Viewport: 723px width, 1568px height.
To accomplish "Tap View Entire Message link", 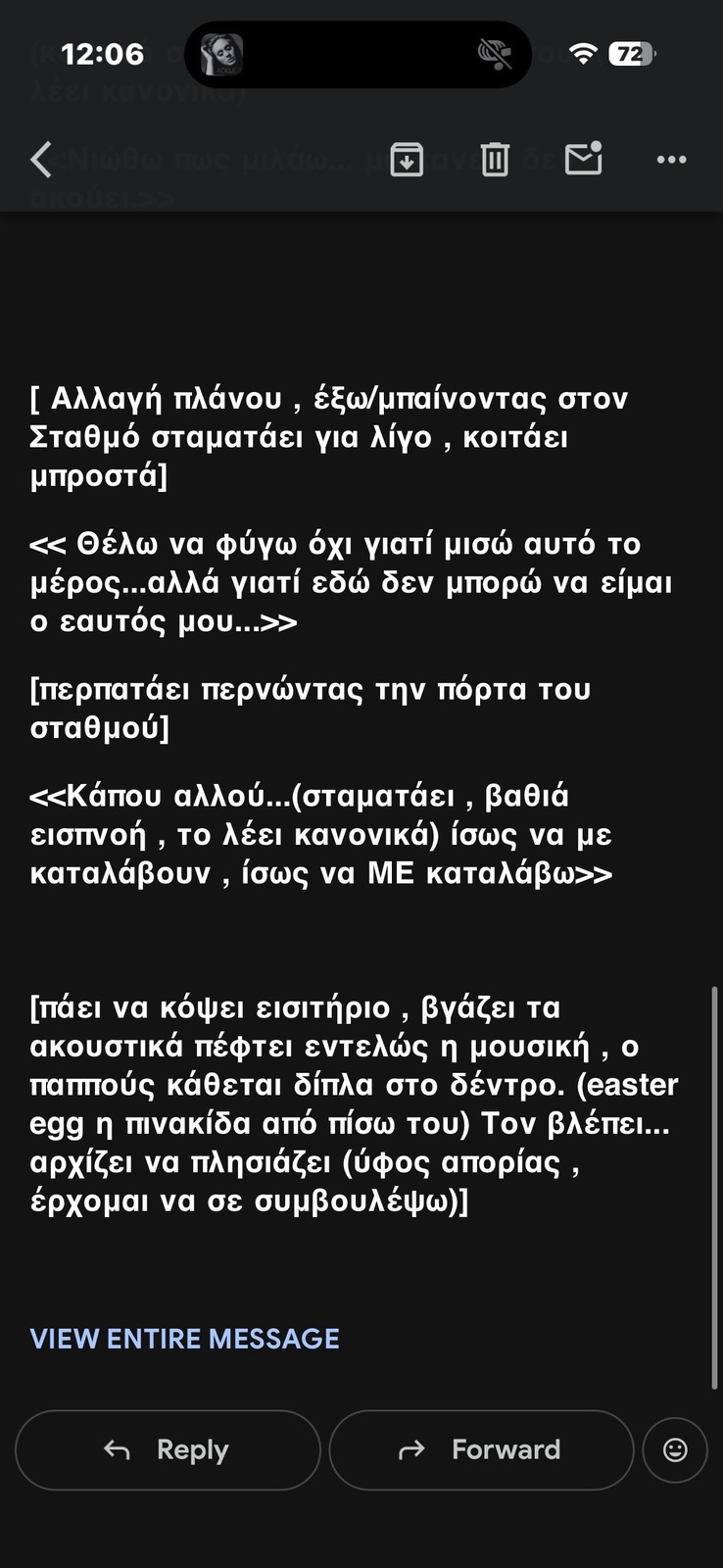I will (x=185, y=1339).
